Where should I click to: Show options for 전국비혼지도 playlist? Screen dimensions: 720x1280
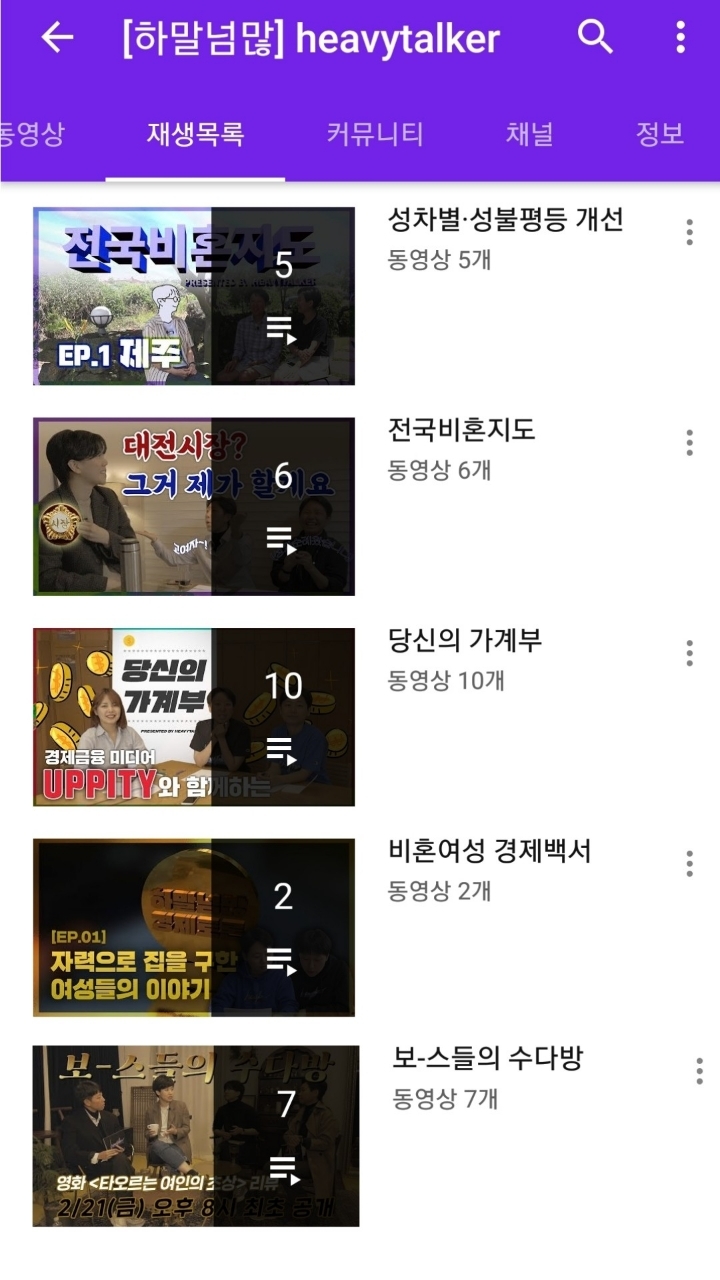click(689, 442)
